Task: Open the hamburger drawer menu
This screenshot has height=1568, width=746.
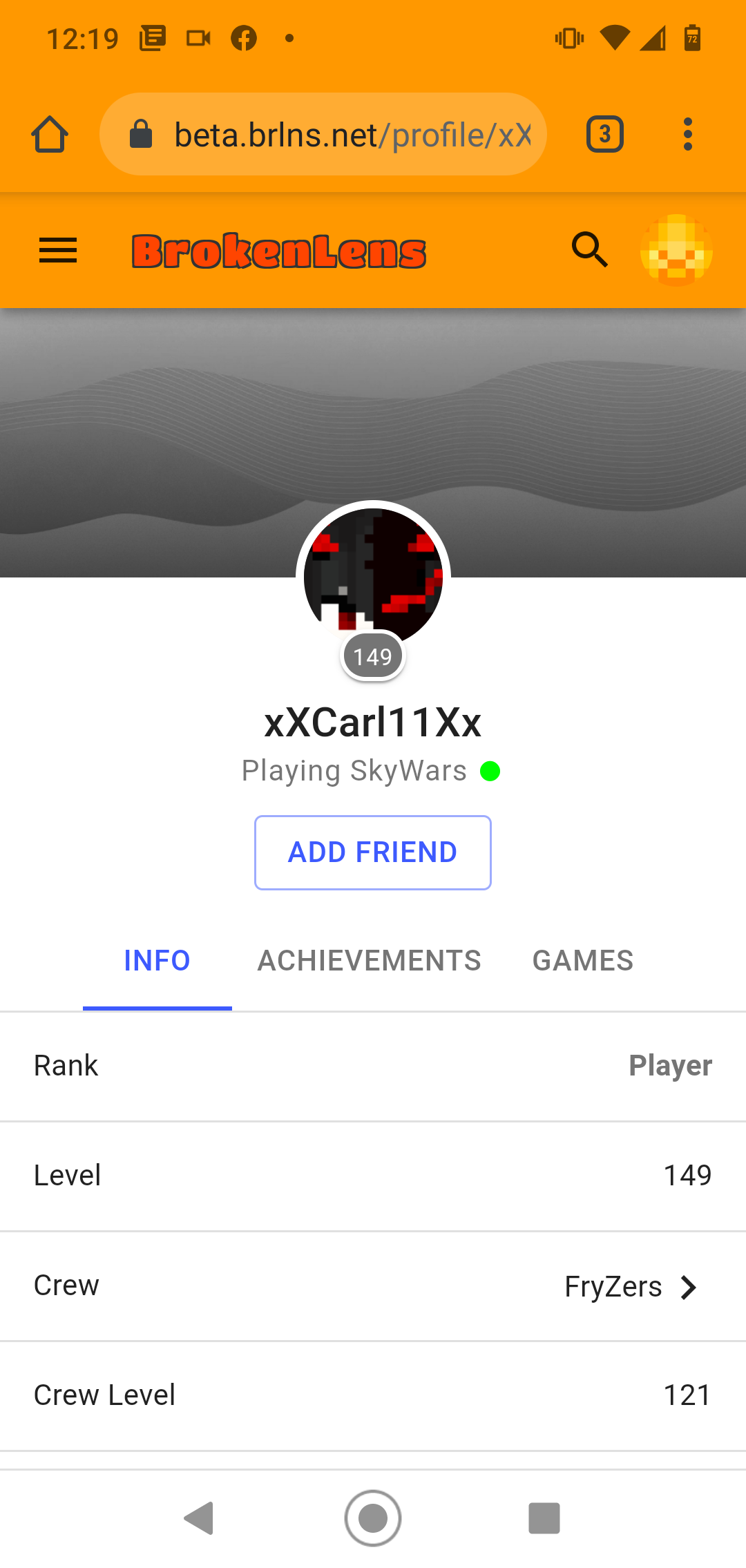Action: point(58,250)
